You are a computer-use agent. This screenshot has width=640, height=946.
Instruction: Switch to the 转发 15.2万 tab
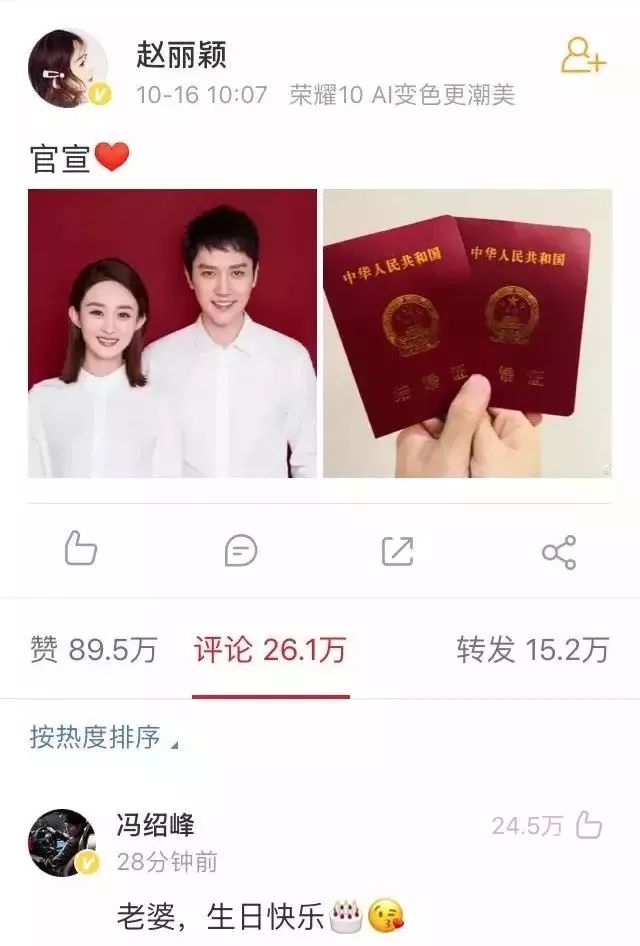pyautogui.click(x=532, y=650)
